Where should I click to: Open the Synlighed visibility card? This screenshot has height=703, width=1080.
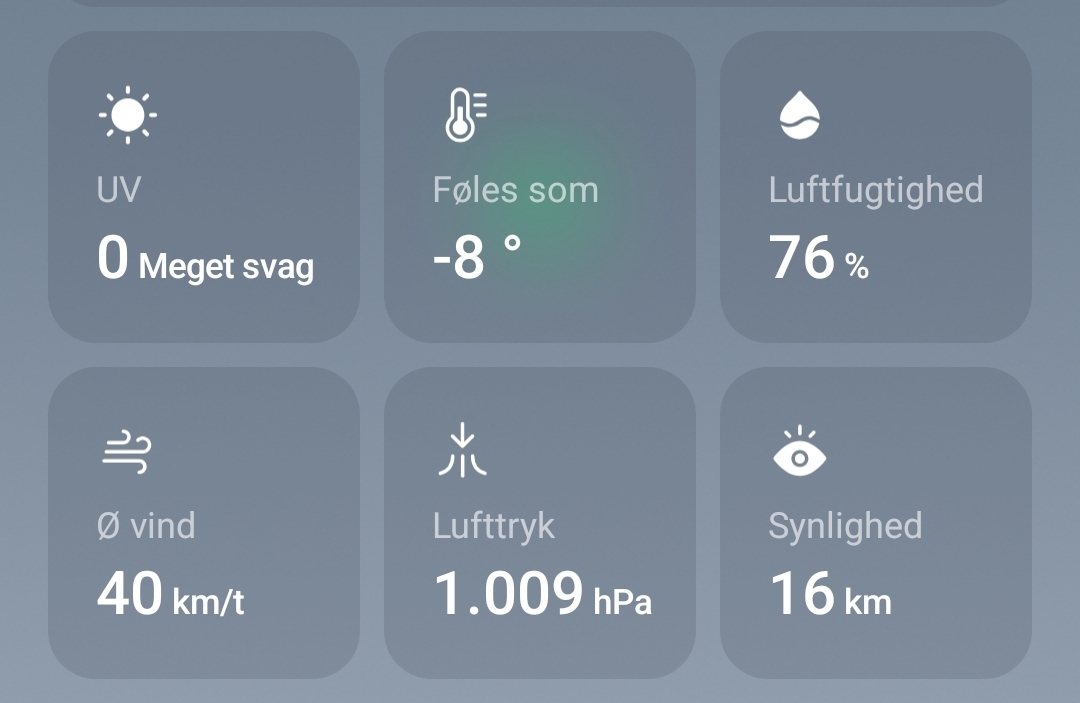coord(876,523)
